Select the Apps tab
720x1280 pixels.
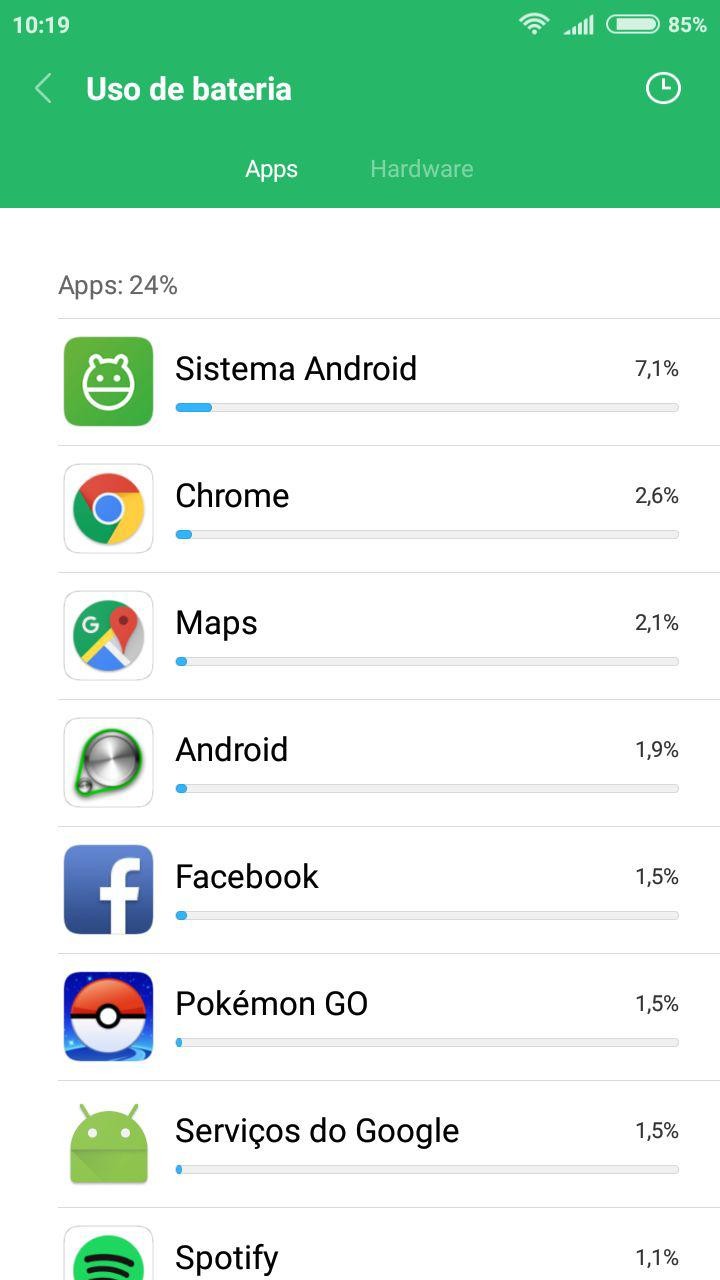(x=271, y=169)
